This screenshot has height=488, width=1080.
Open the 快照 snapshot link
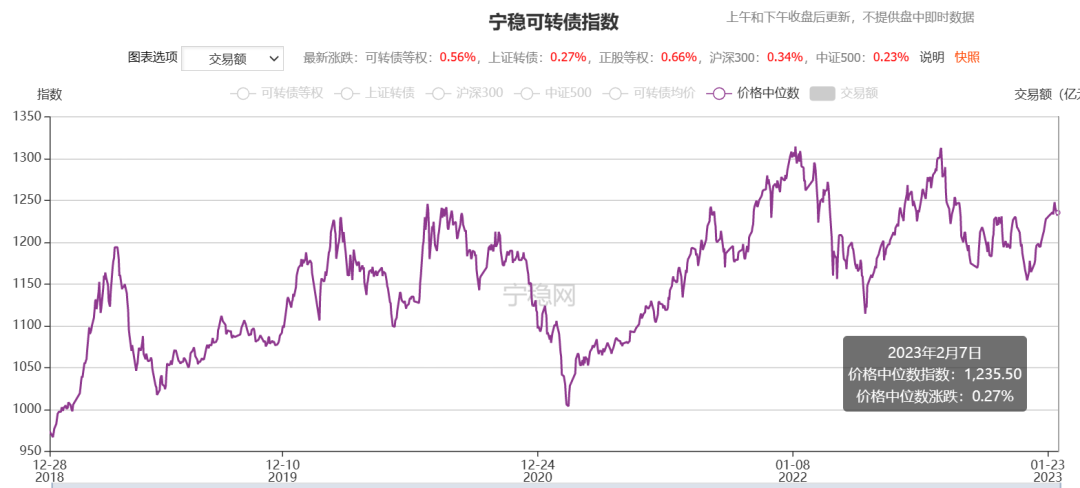click(x=967, y=57)
